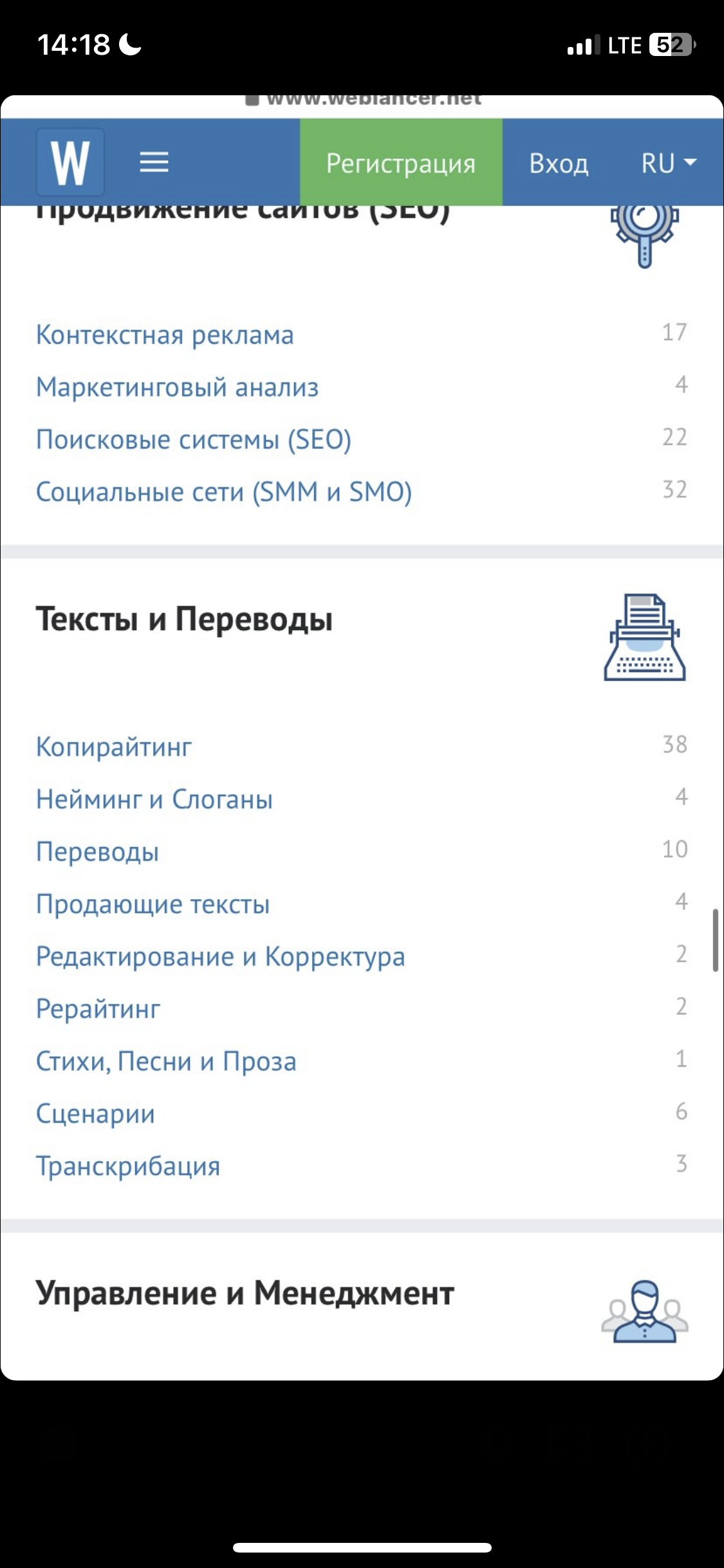
Task: Select Поисковые системы (SEO)
Action: [x=194, y=440]
